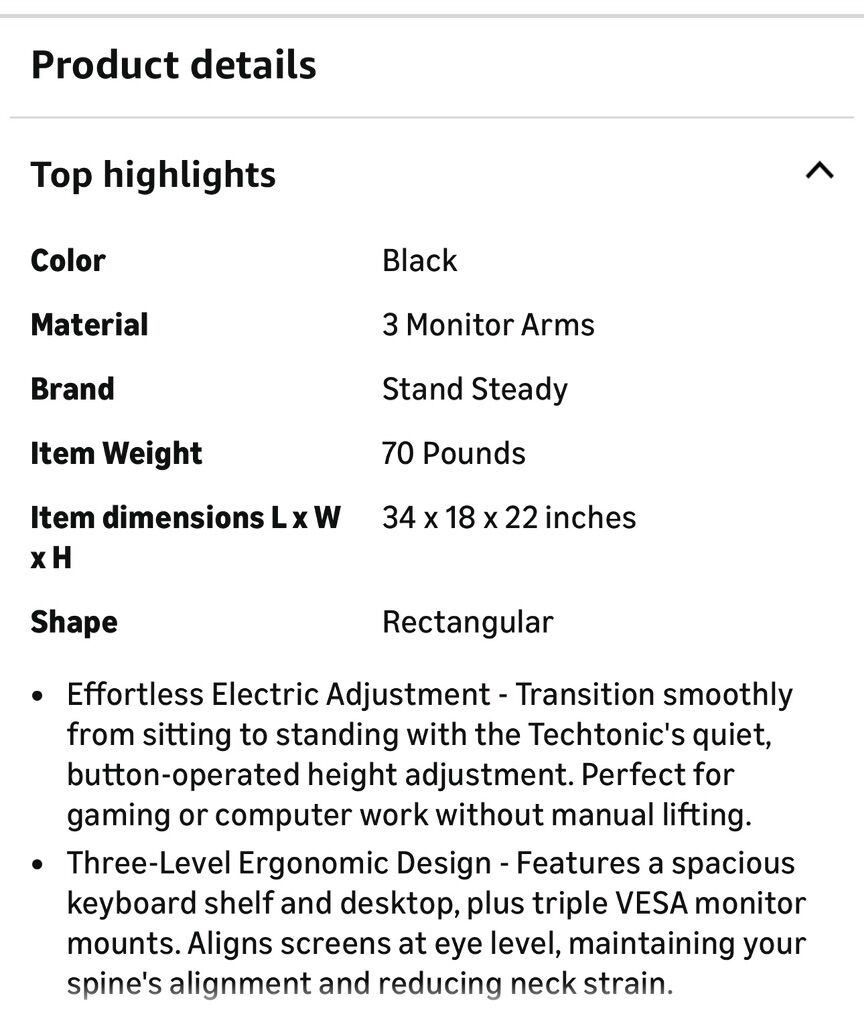Collapse the Top highlights section

tap(819, 171)
